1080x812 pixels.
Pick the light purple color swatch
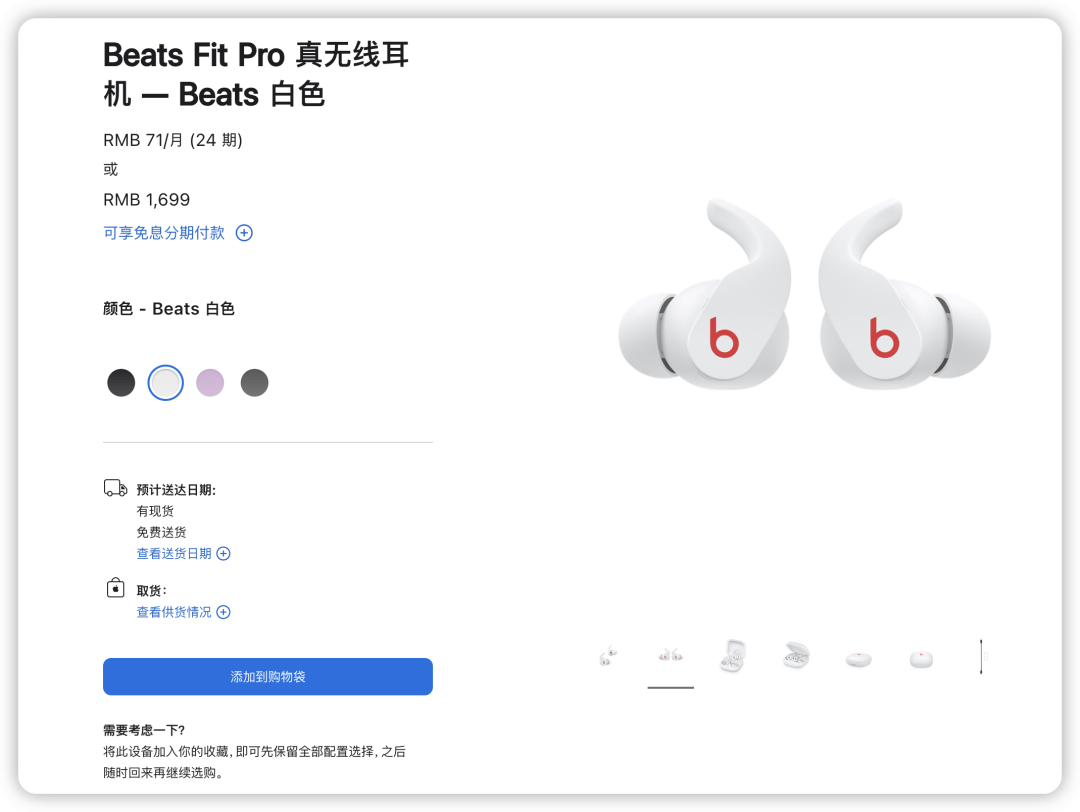pos(210,382)
